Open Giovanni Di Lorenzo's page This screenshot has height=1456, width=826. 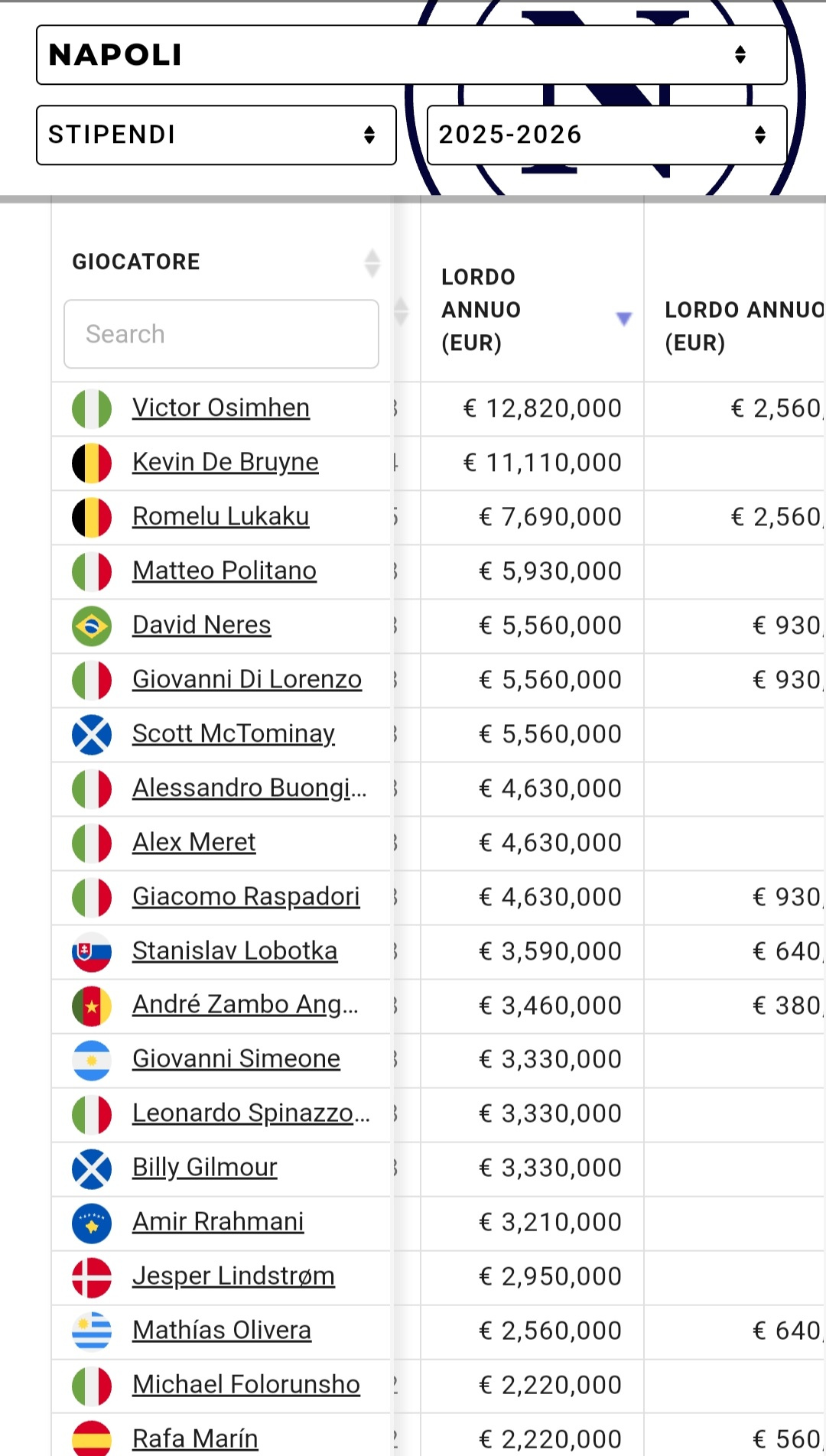tap(247, 679)
